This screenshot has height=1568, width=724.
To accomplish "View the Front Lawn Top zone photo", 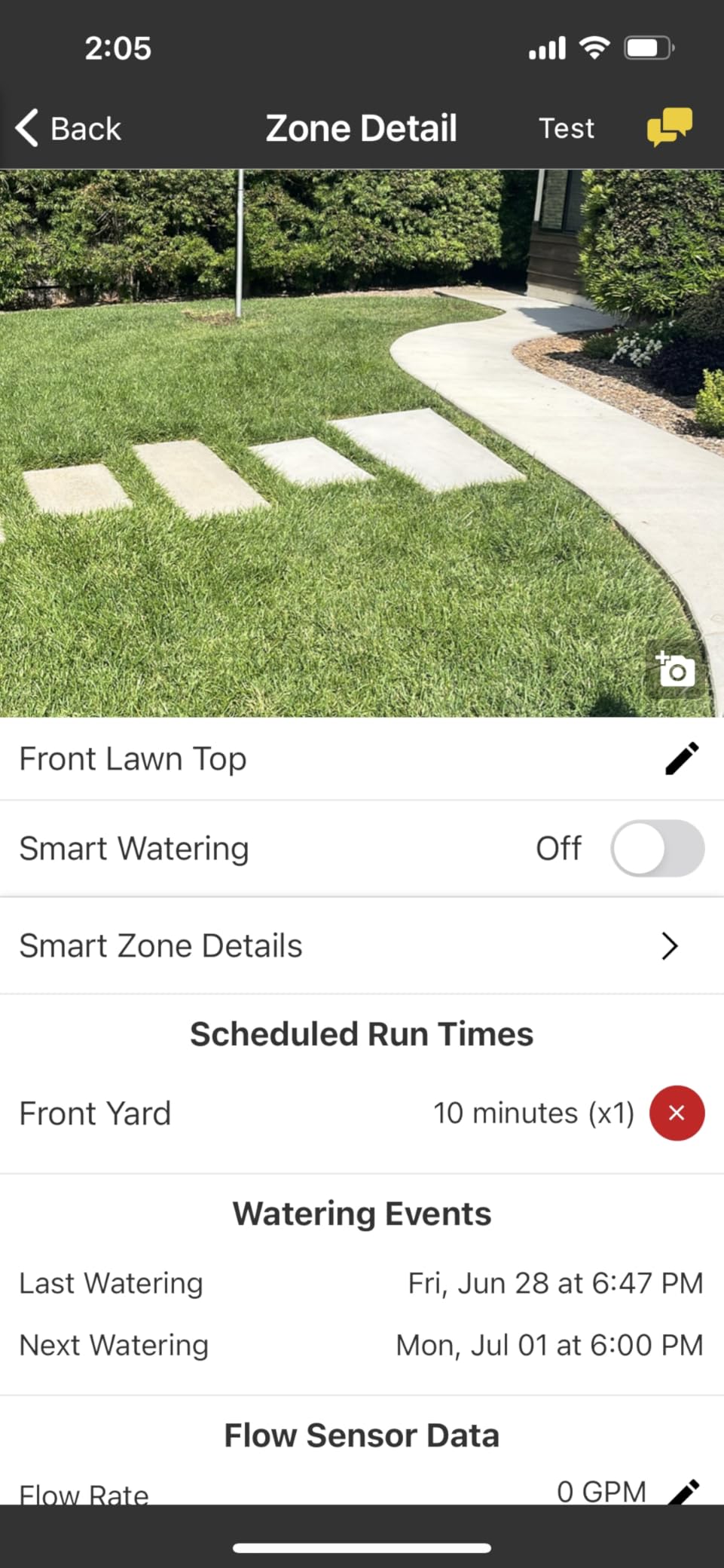I will pyautogui.click(x=362, y=437).
